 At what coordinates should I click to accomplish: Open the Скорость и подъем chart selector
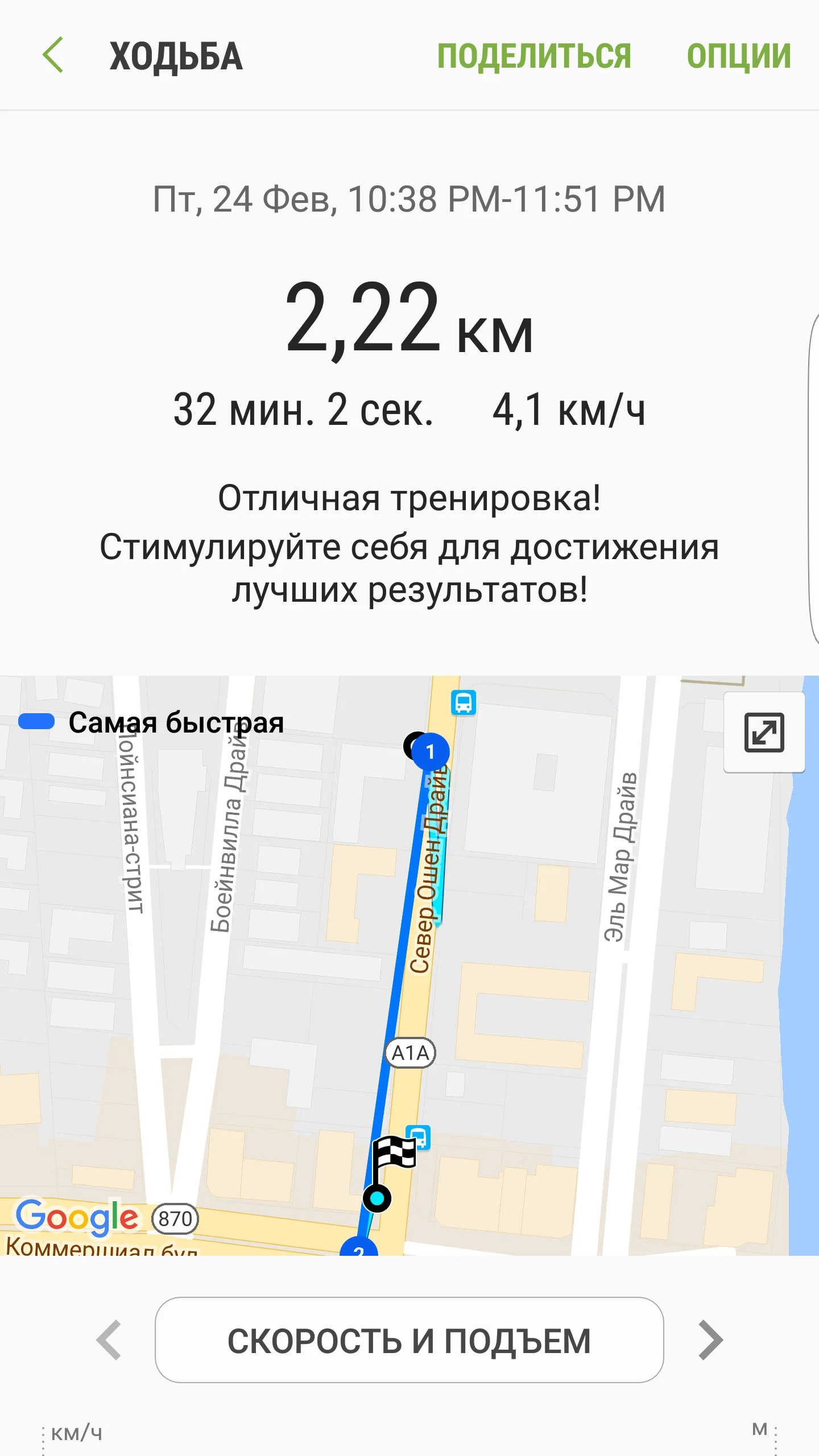coord(409,1339)
